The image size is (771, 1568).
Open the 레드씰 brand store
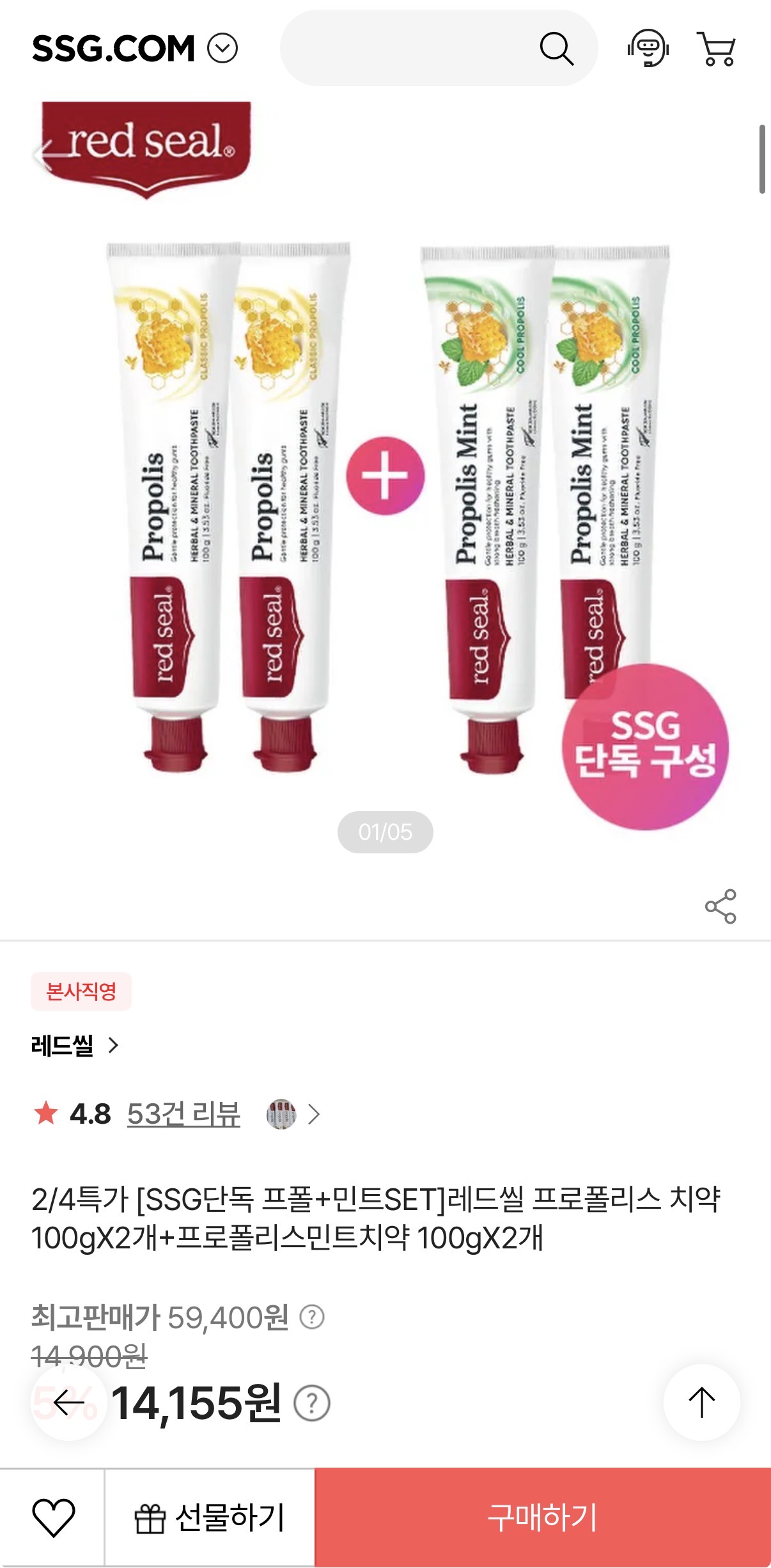75,1046
